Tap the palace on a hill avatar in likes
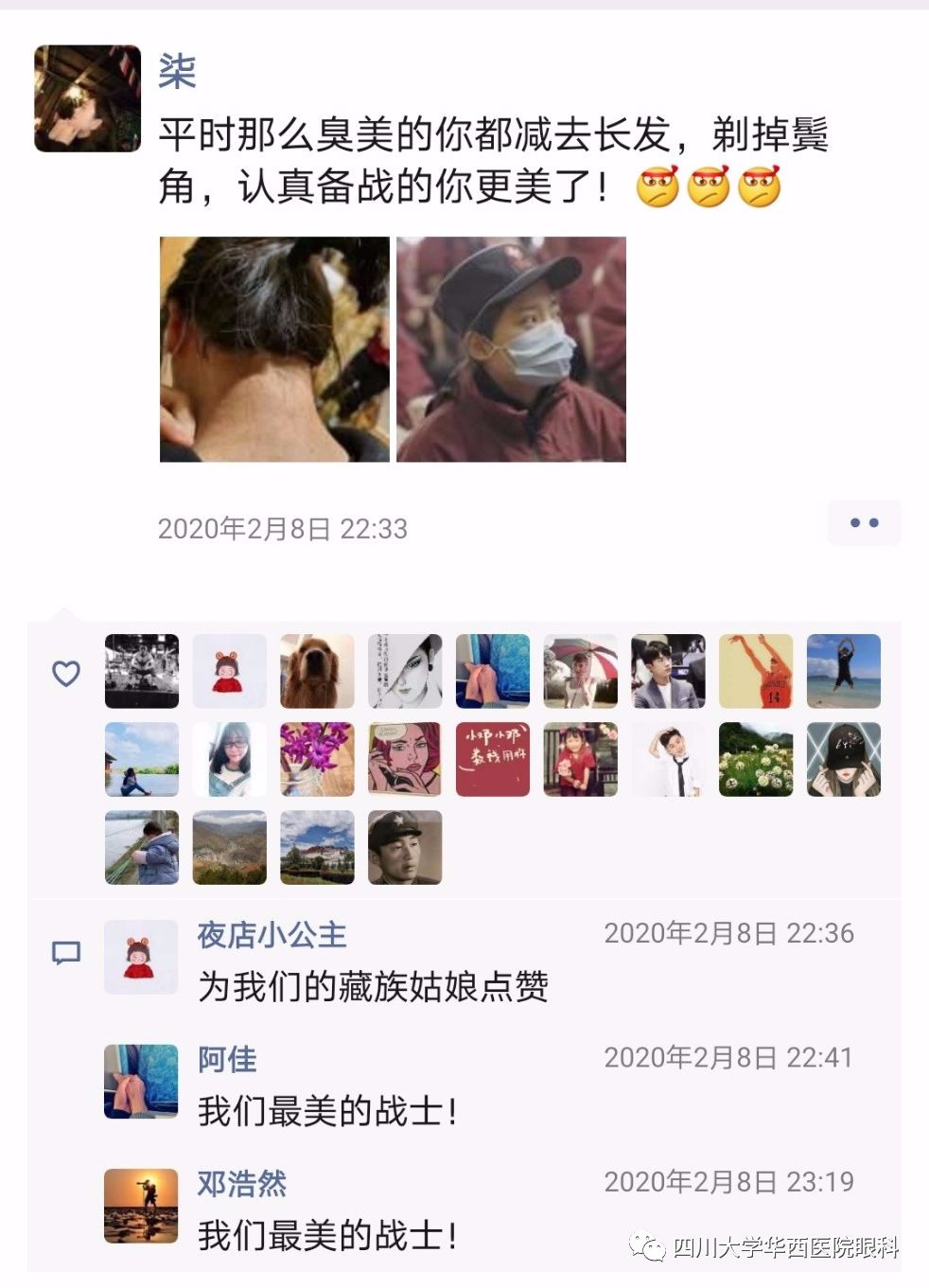 click(317, 847)
